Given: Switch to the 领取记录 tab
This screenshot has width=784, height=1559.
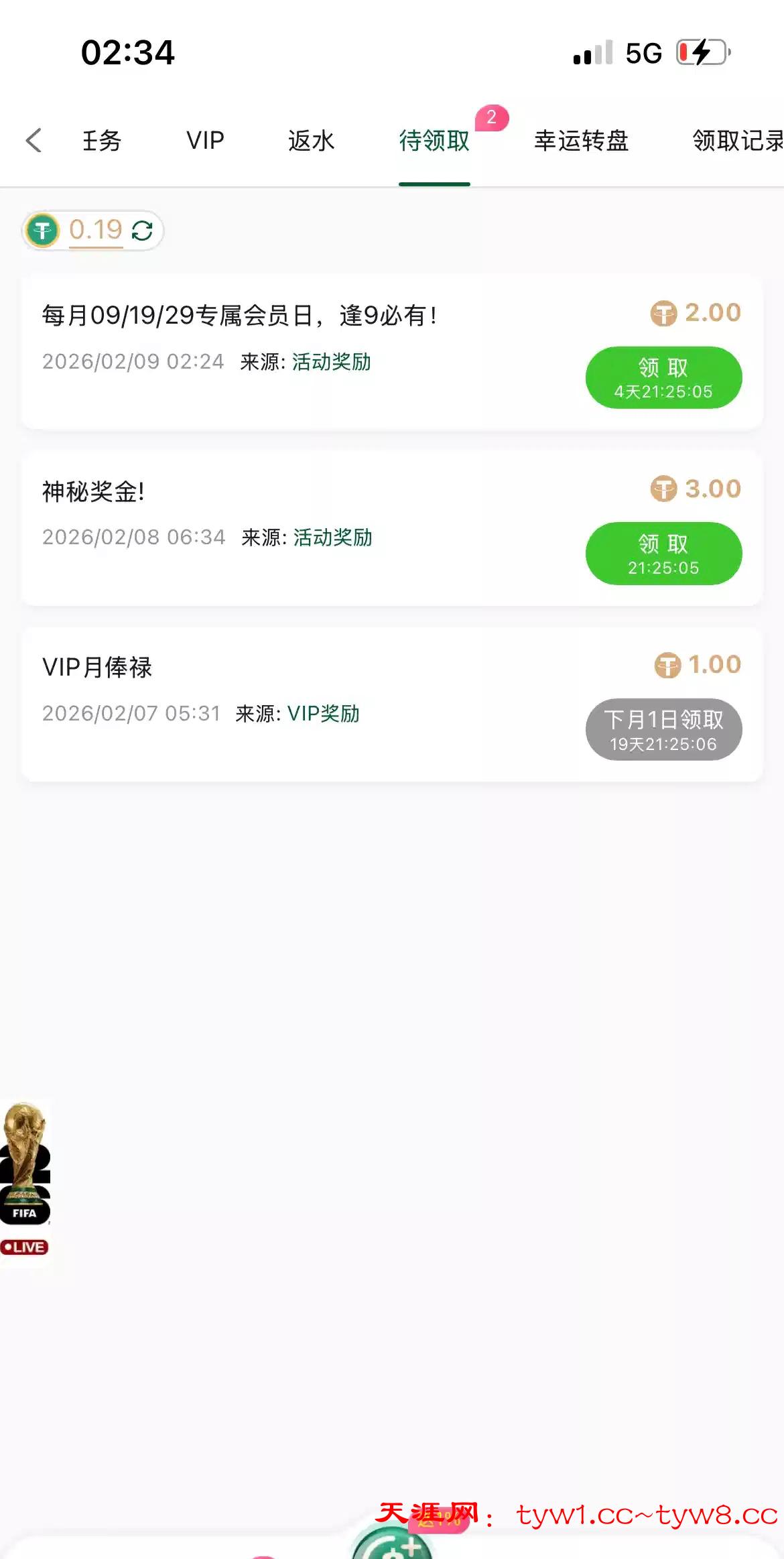Looking at the screenshot, I should [x=736, y=141].
